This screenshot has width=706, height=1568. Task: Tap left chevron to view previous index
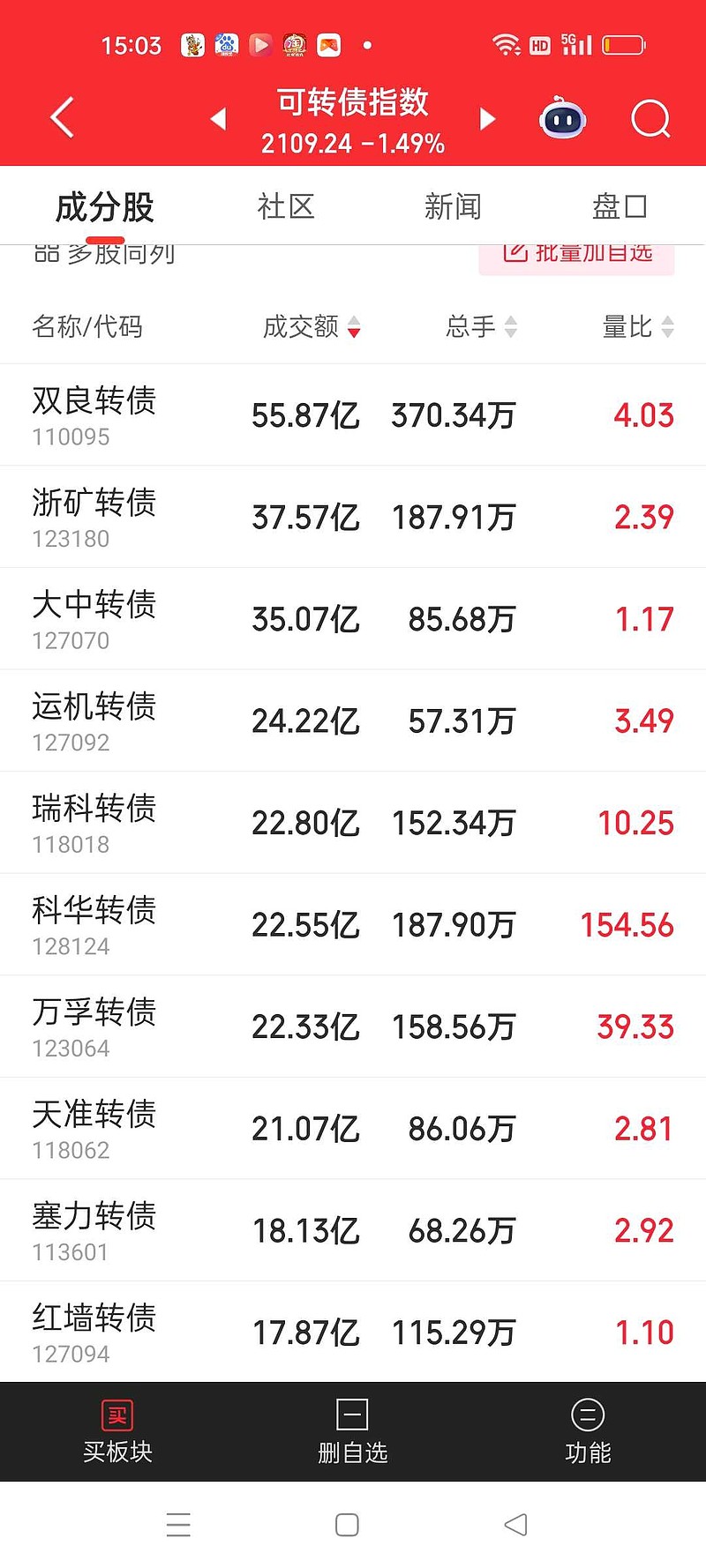[x=217, y=118]
